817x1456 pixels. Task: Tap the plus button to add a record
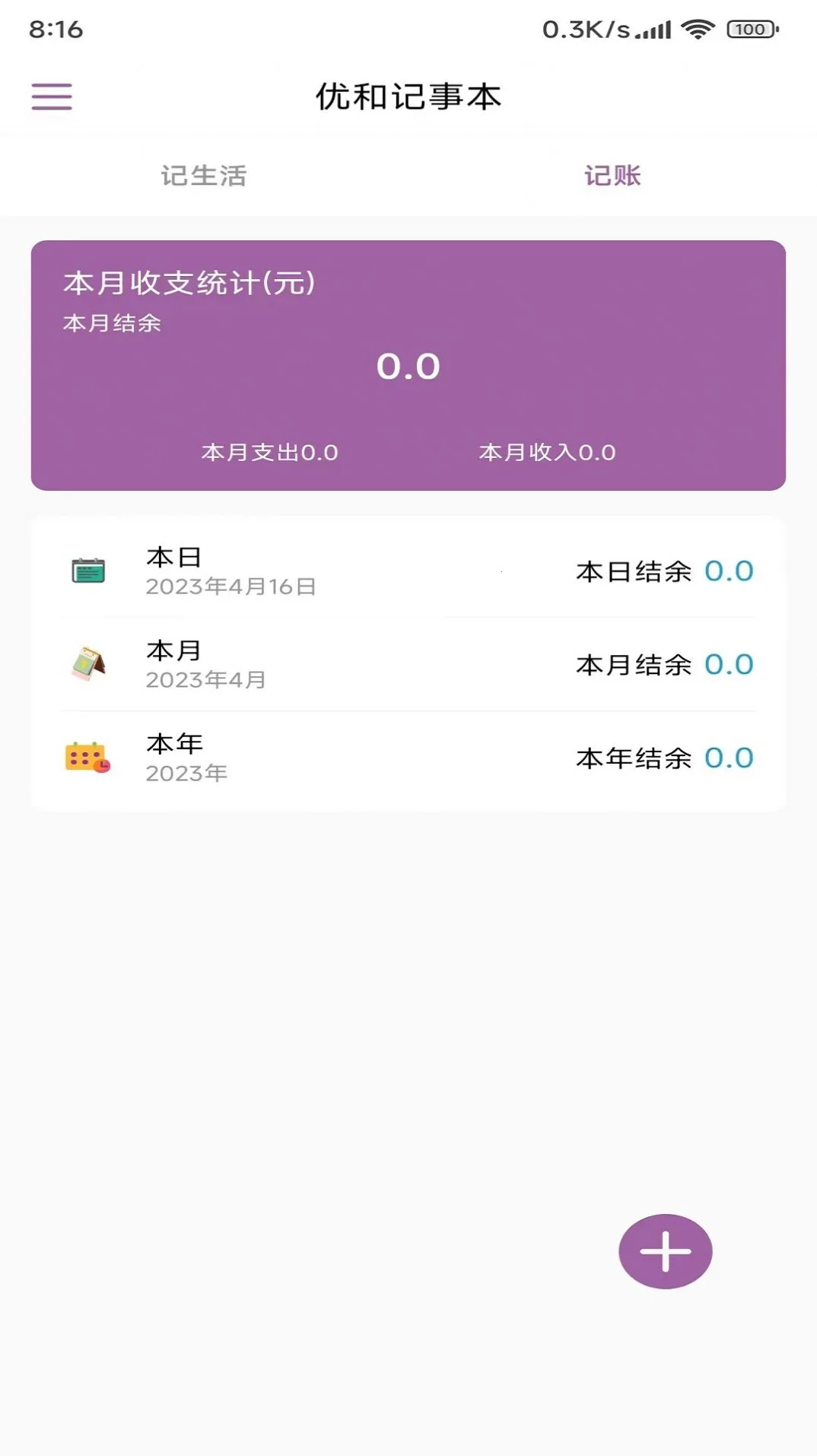665,1250
